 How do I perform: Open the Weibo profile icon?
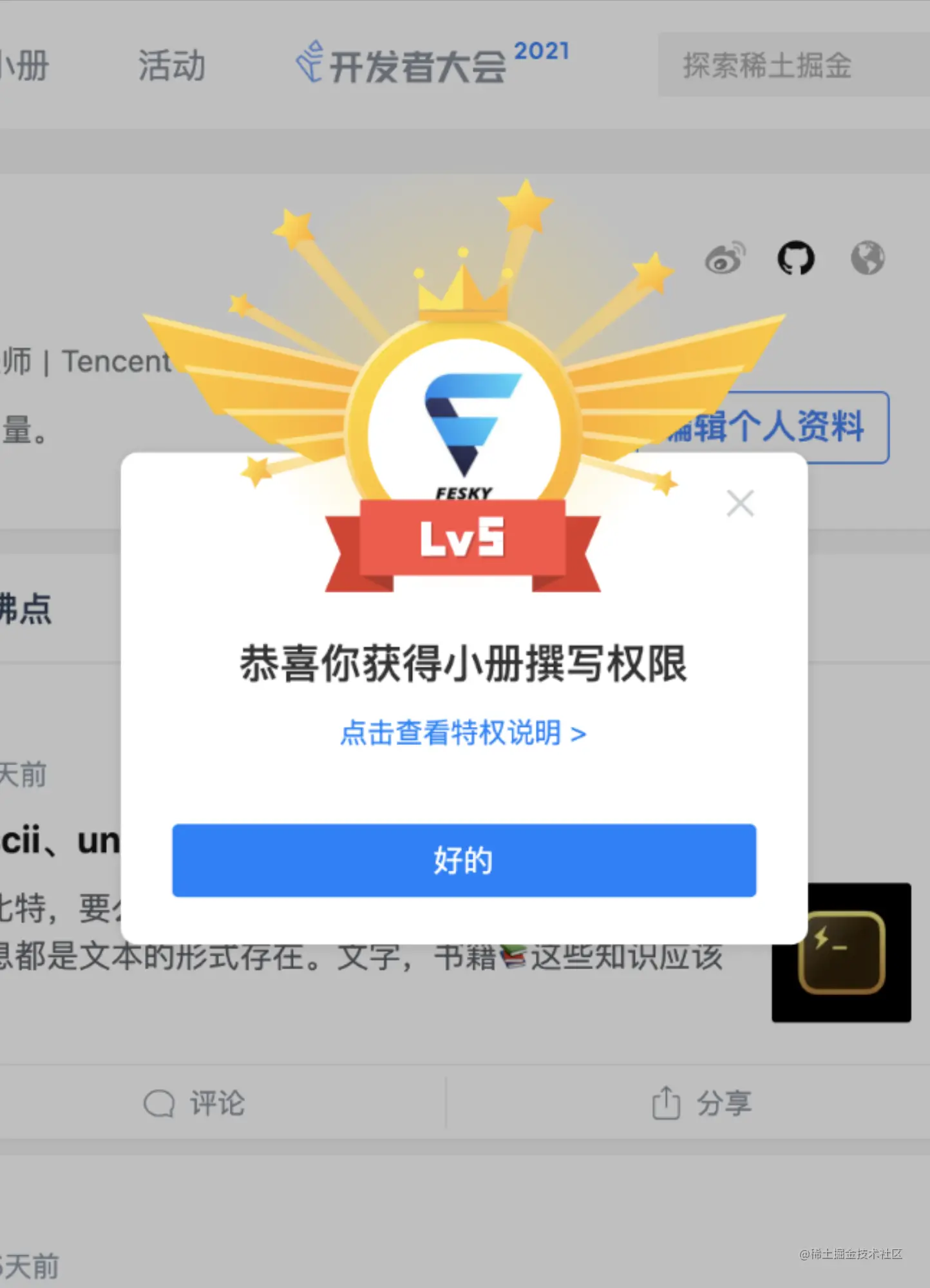(x=725, y=258)
